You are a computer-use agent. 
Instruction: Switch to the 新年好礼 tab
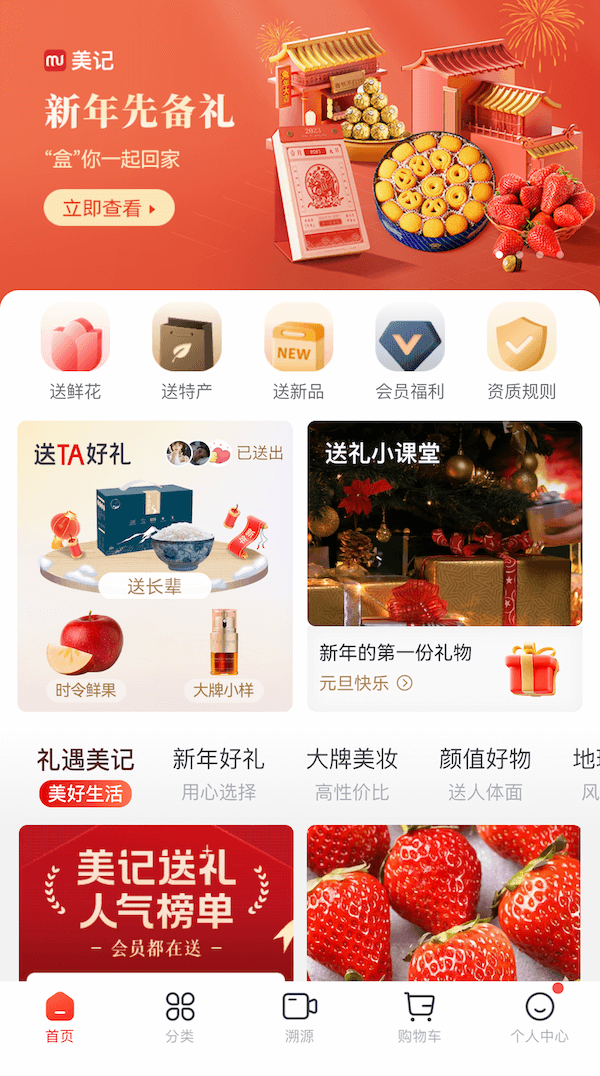click(x=218, y=773)
